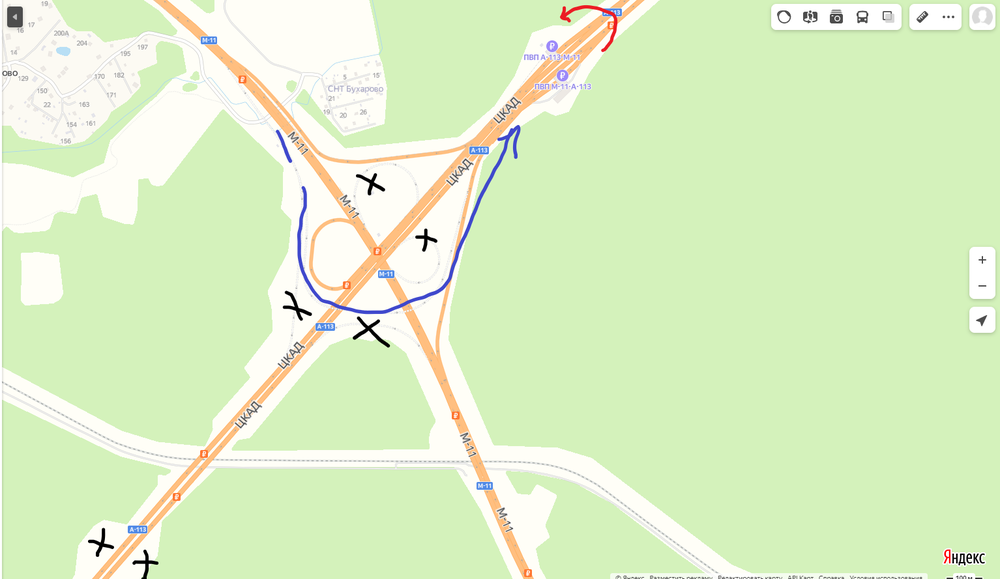Open the map layers selector
This screenshot has height=579, width=1000.
click(888, 17)
